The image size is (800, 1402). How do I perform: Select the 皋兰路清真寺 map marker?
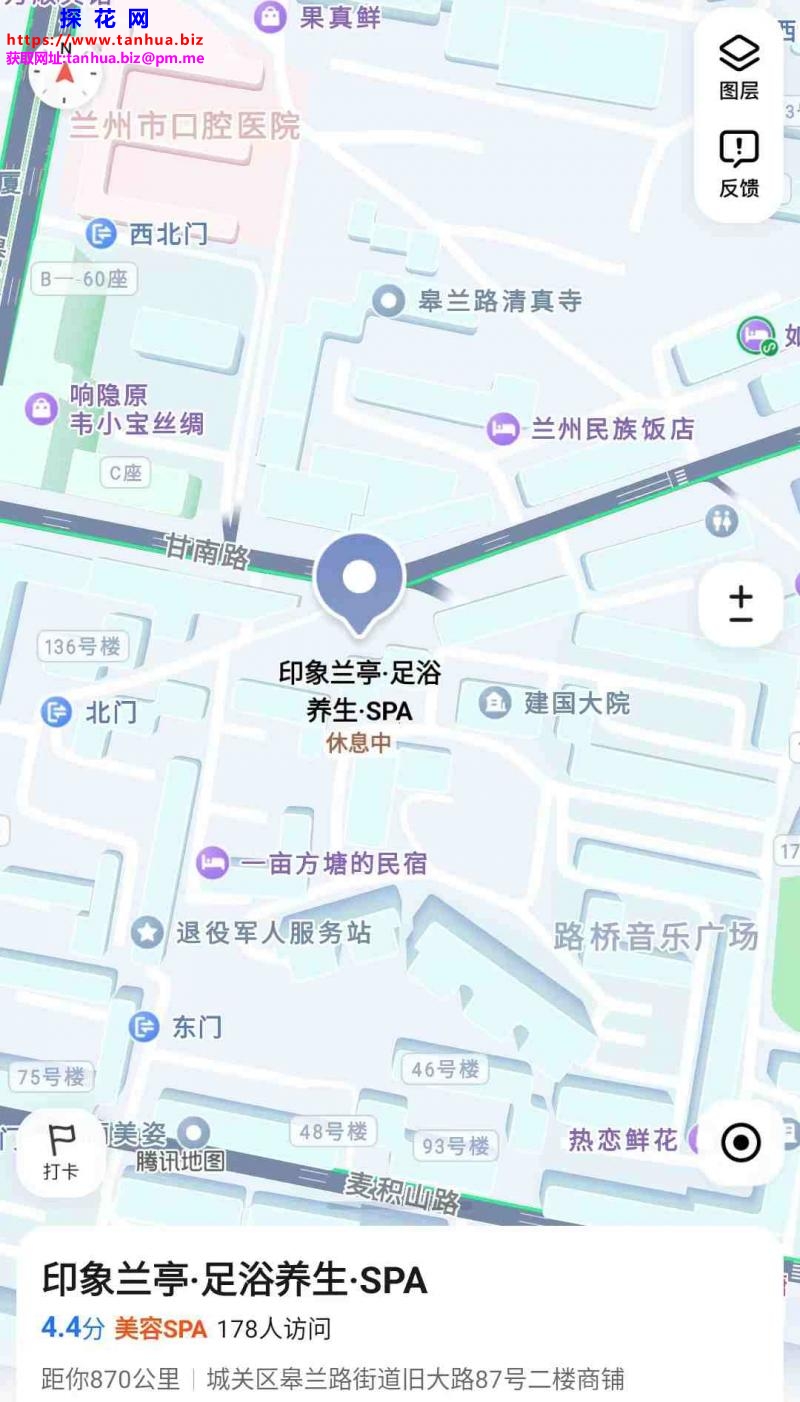tap(388, 300)
